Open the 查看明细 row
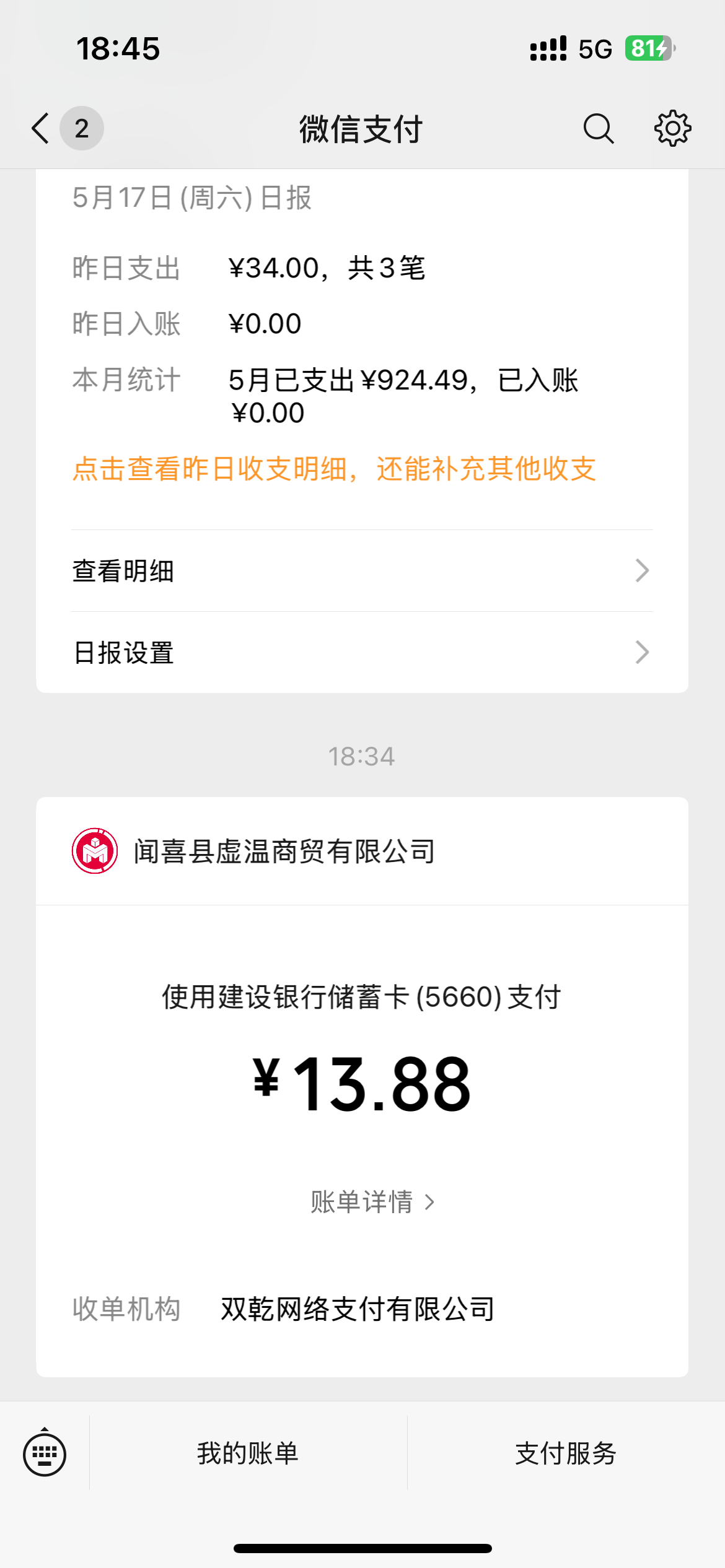Screen dimensions: 725x1568 coord(362,570)
